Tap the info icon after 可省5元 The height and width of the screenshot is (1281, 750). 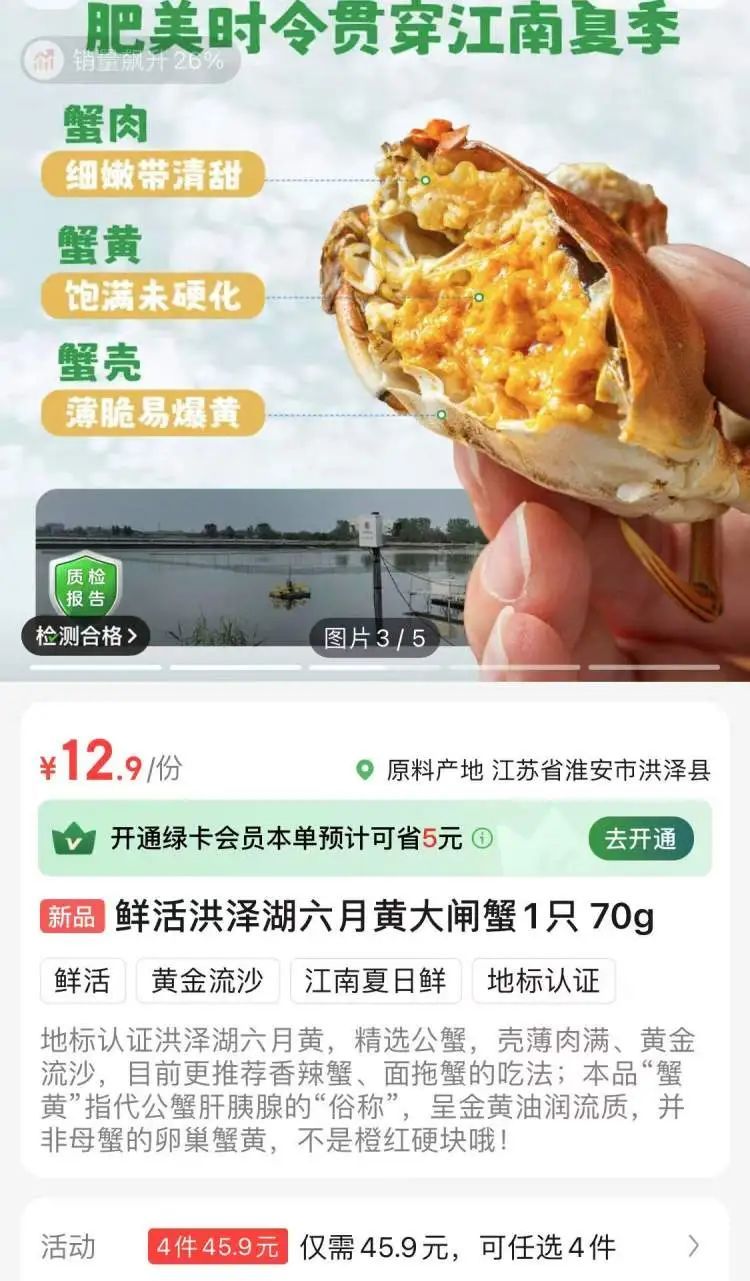pyautogui.click(x=483, y=836)
